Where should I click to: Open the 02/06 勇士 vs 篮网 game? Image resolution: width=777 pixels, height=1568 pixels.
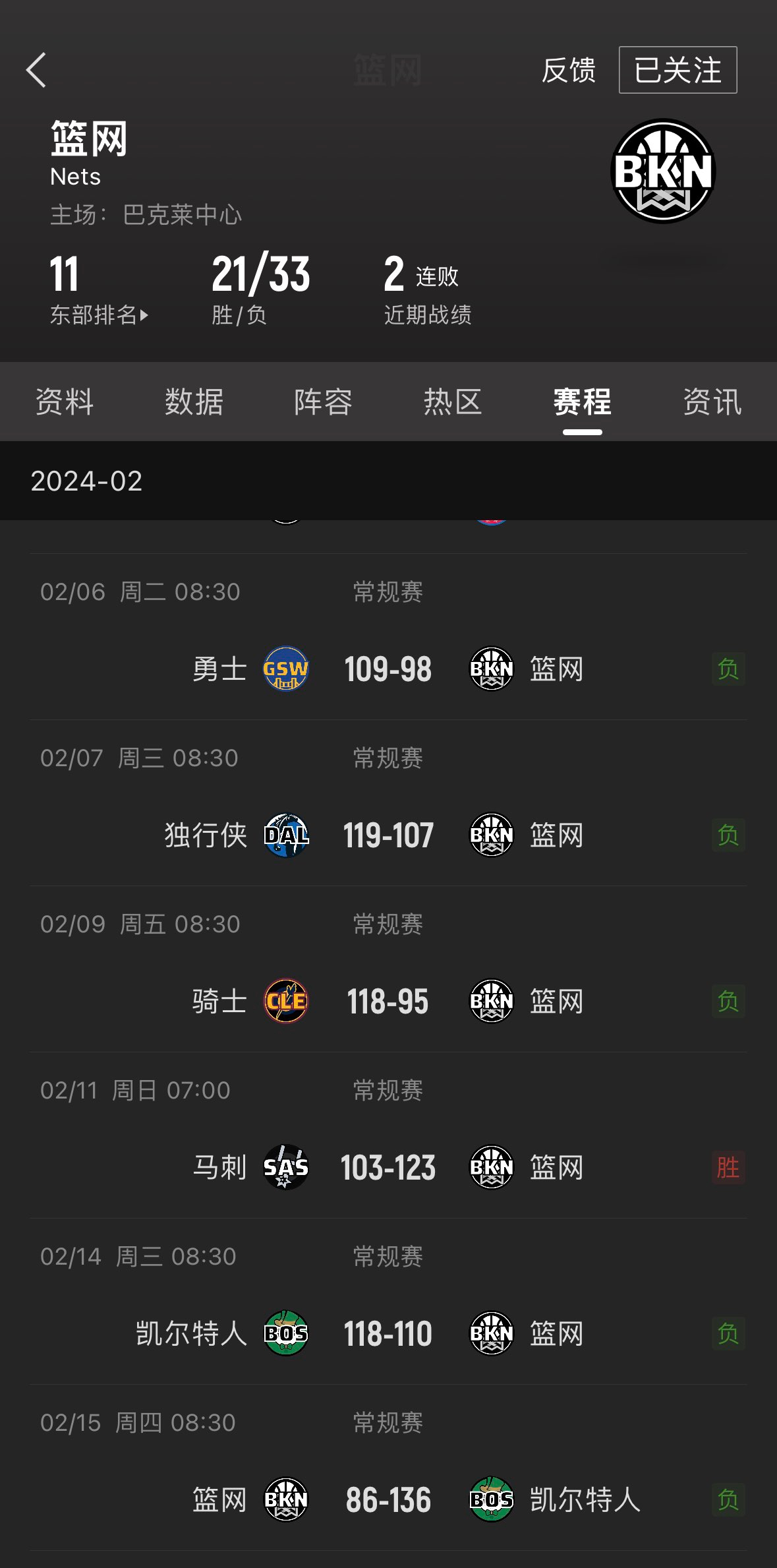(388, 637)
